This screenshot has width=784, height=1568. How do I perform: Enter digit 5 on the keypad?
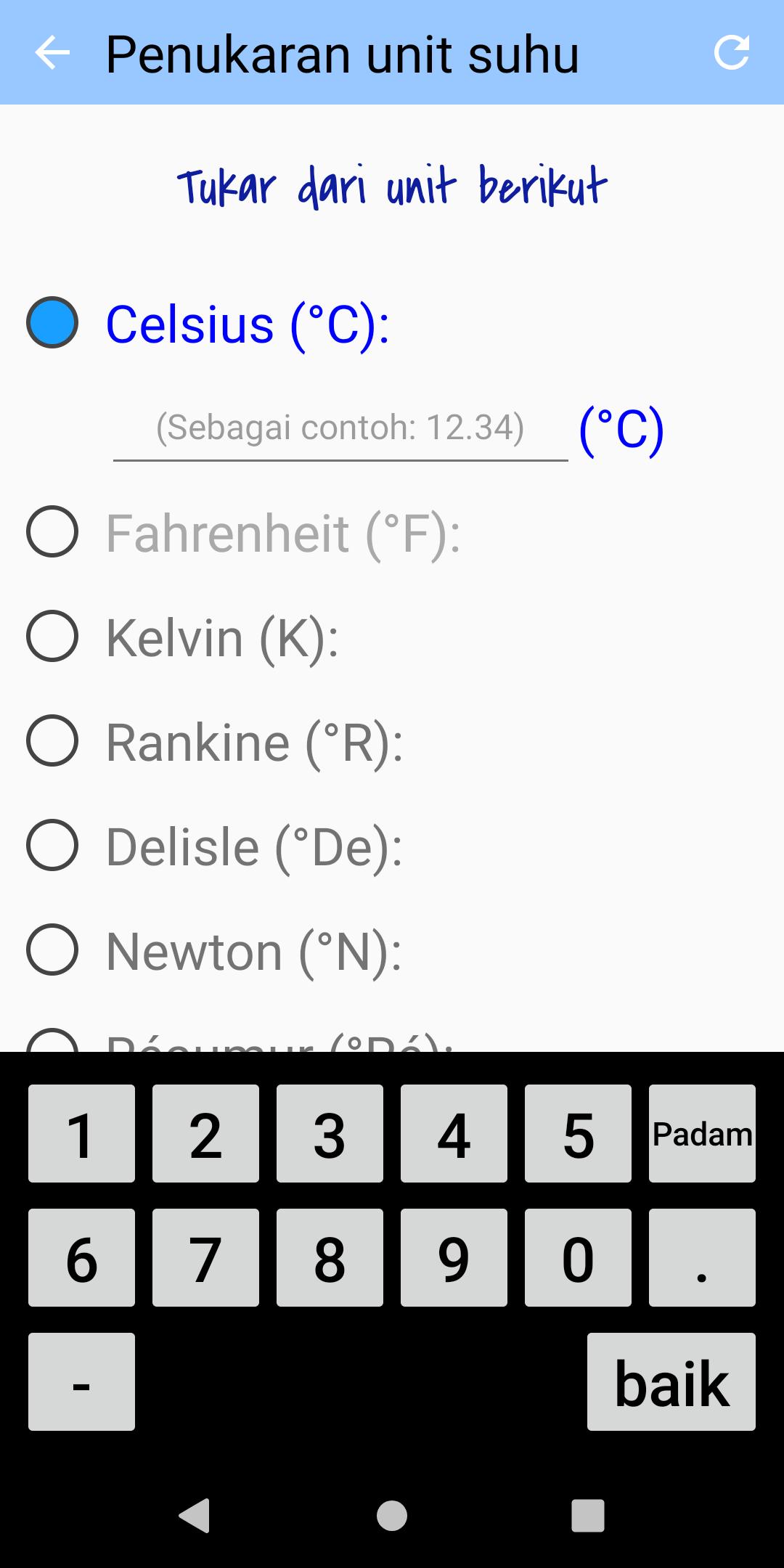point(578,1133)
